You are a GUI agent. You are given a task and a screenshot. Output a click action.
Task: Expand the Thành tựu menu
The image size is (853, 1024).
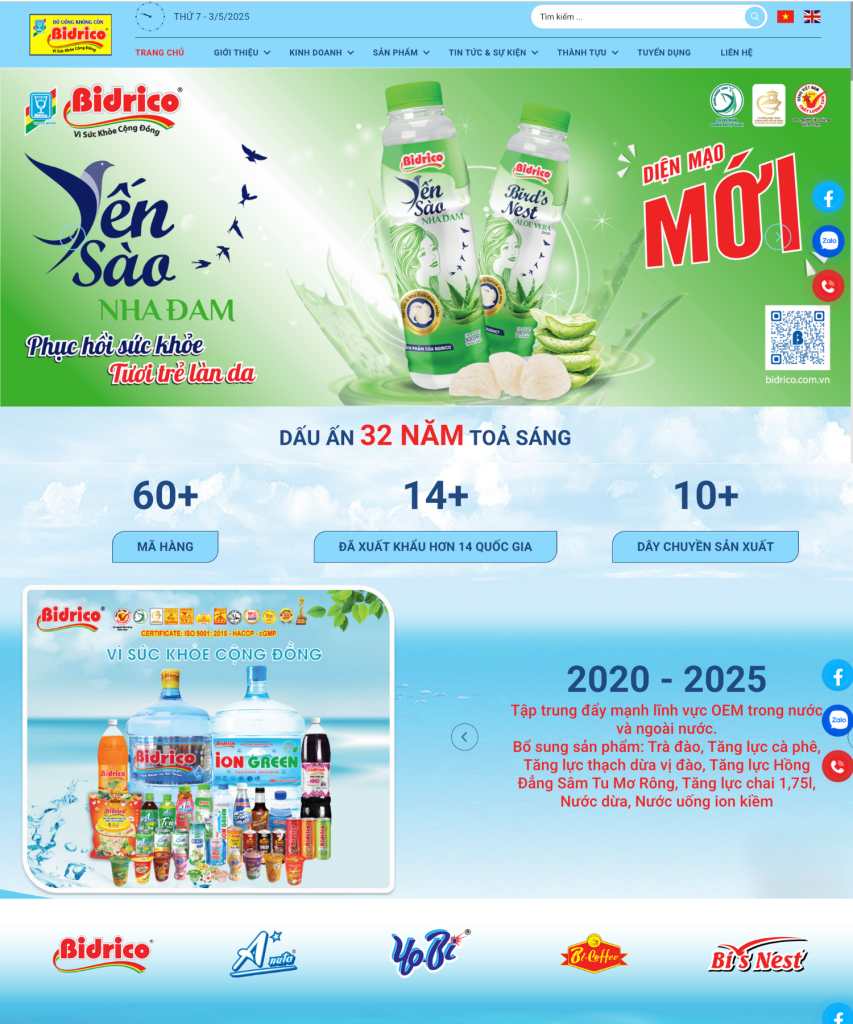point(586,53)
